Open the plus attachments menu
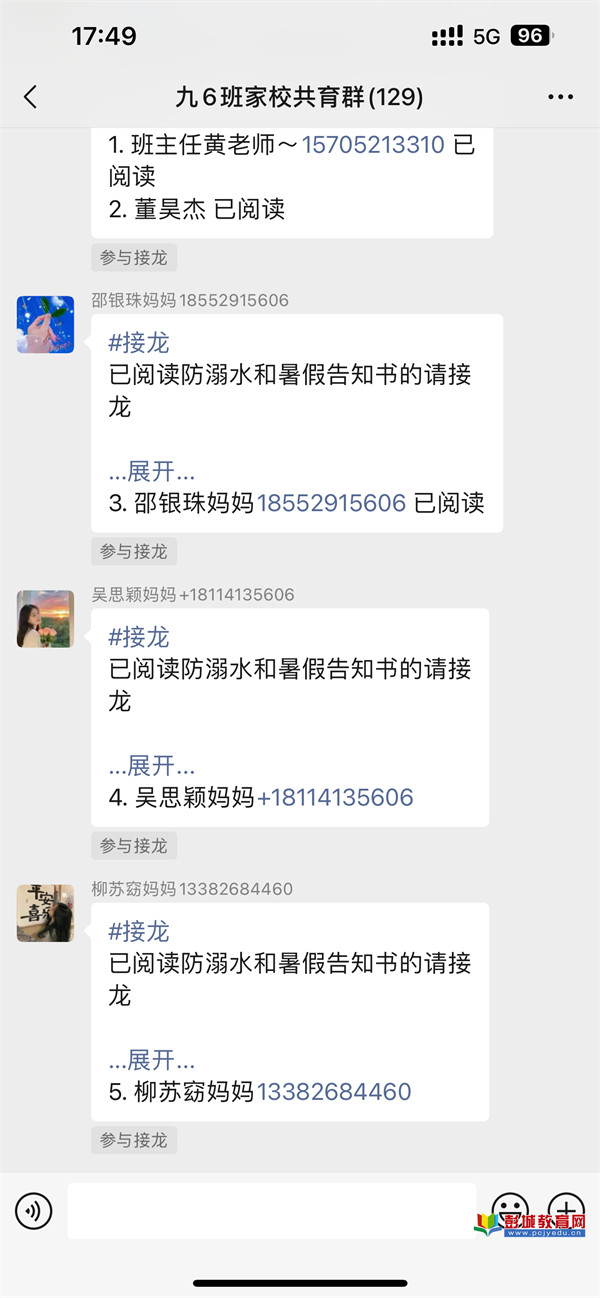Viewport: 600px width, 1298px height. point(566,1211)
